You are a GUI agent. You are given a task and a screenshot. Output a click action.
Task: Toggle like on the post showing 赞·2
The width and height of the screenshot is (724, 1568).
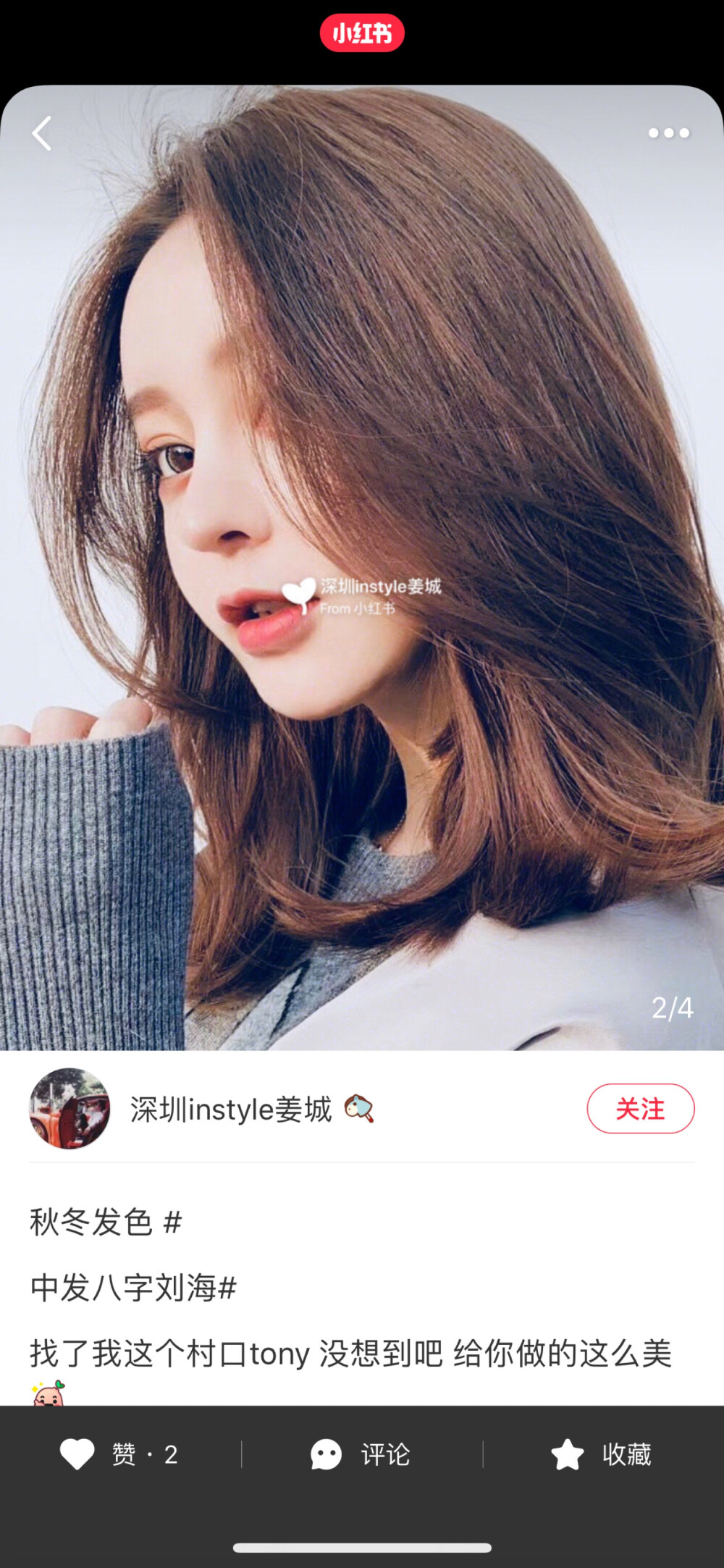coord(123,1454)
